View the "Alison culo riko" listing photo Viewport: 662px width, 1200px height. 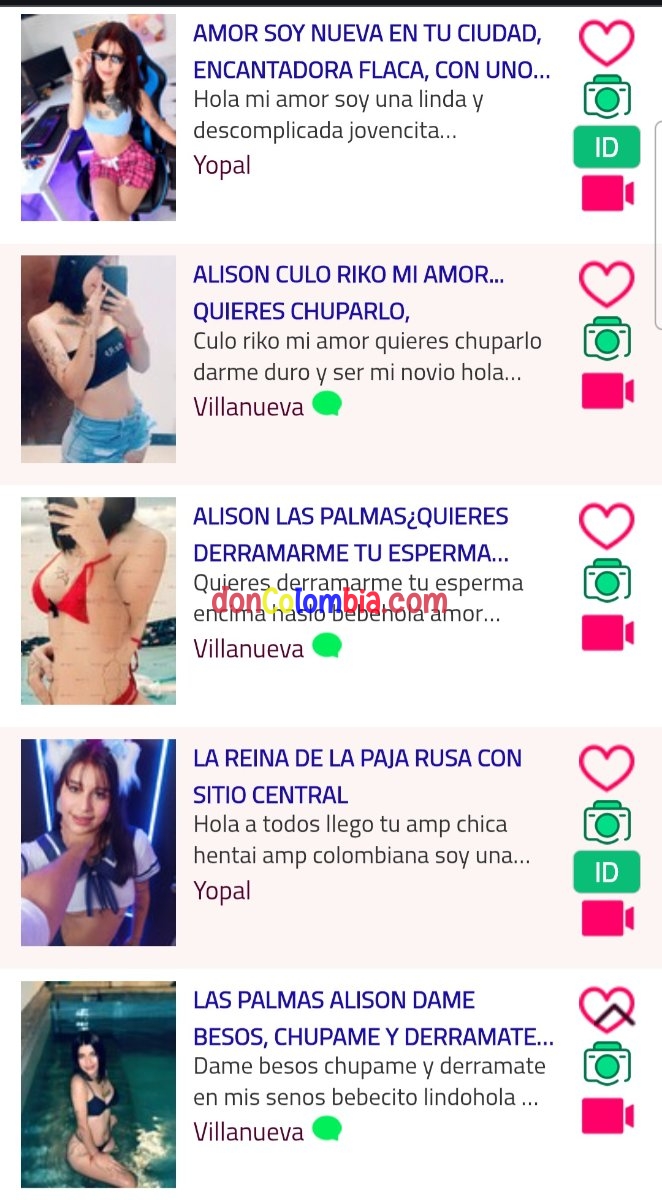pyautogui.click(x=98, y=359)
